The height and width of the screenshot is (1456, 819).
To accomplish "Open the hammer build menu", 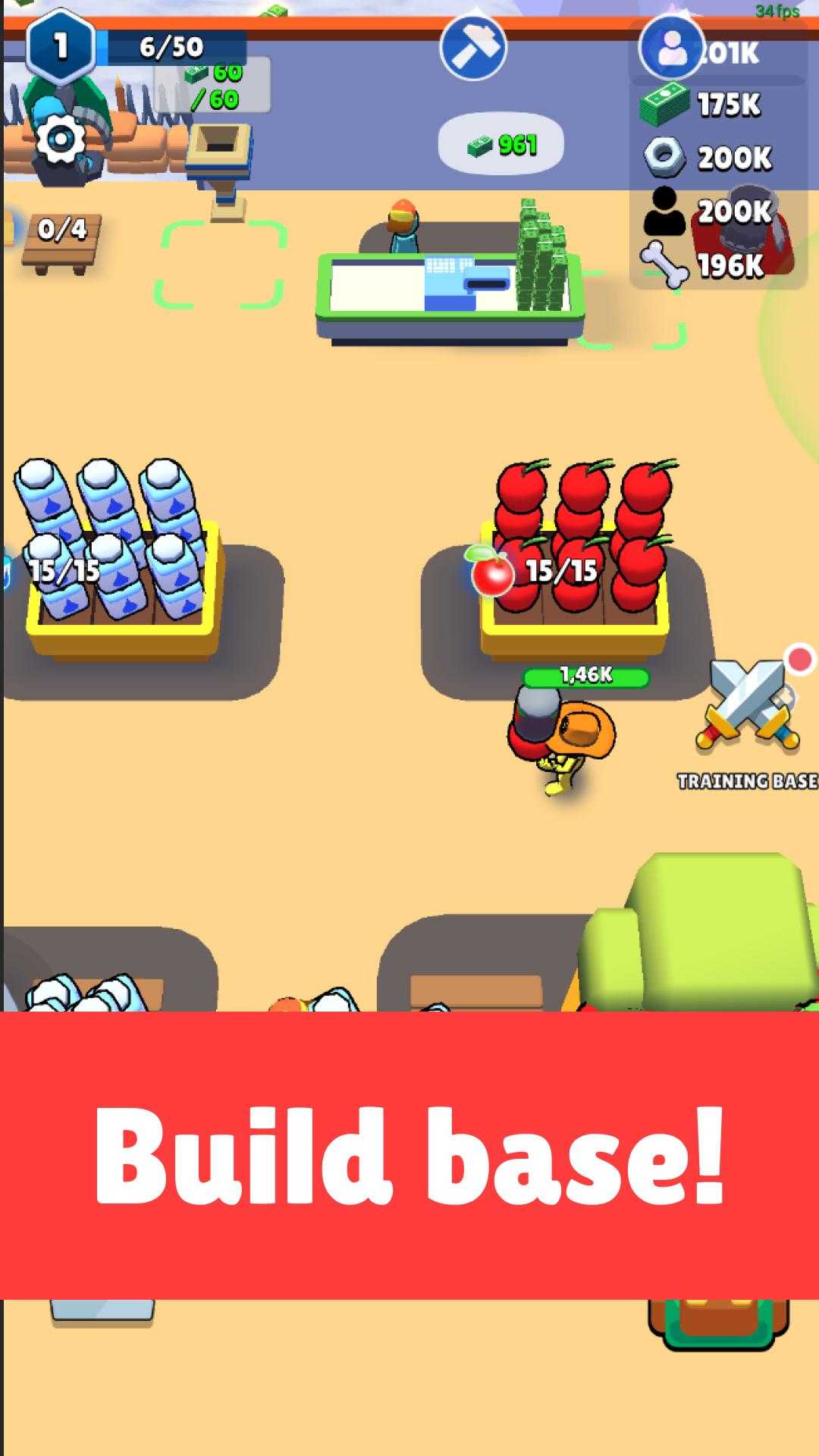I will coord(473,47).
